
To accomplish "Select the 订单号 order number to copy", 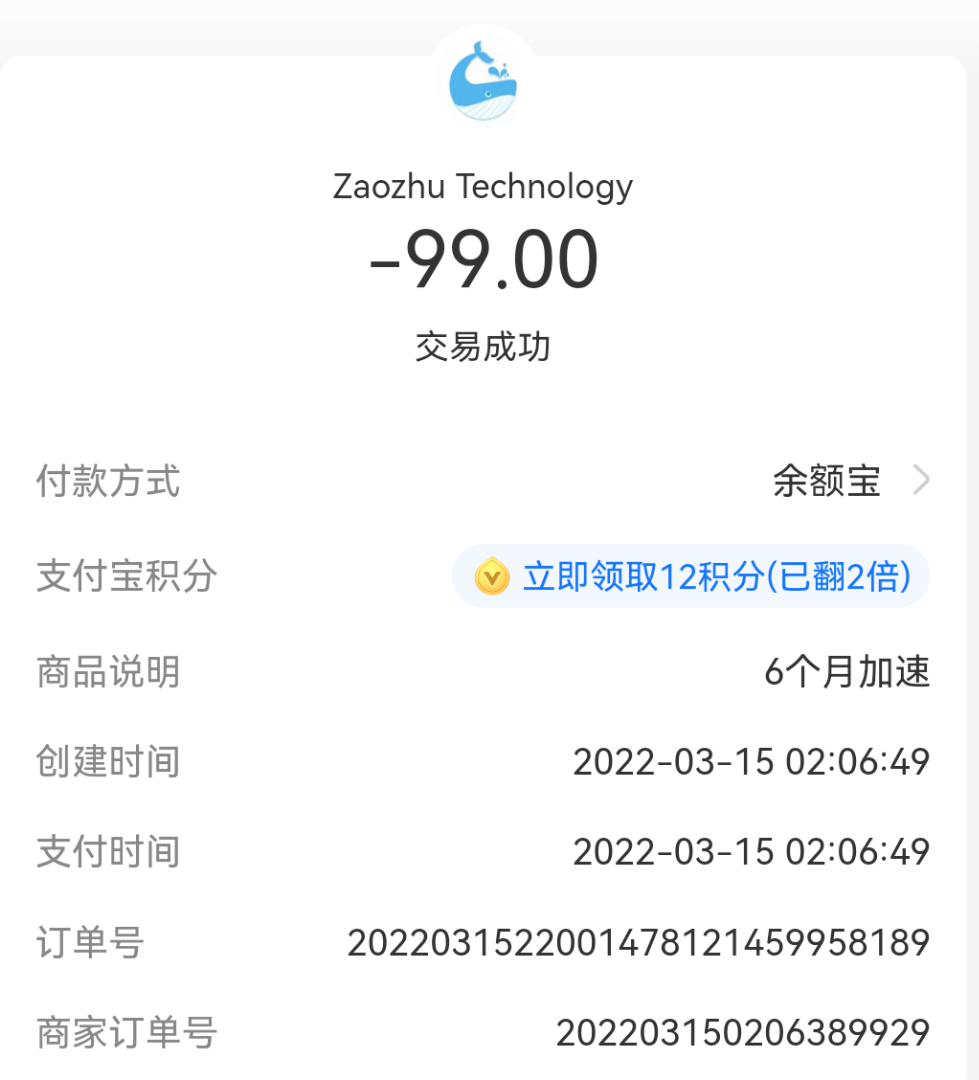I will (x=637, y=941).
